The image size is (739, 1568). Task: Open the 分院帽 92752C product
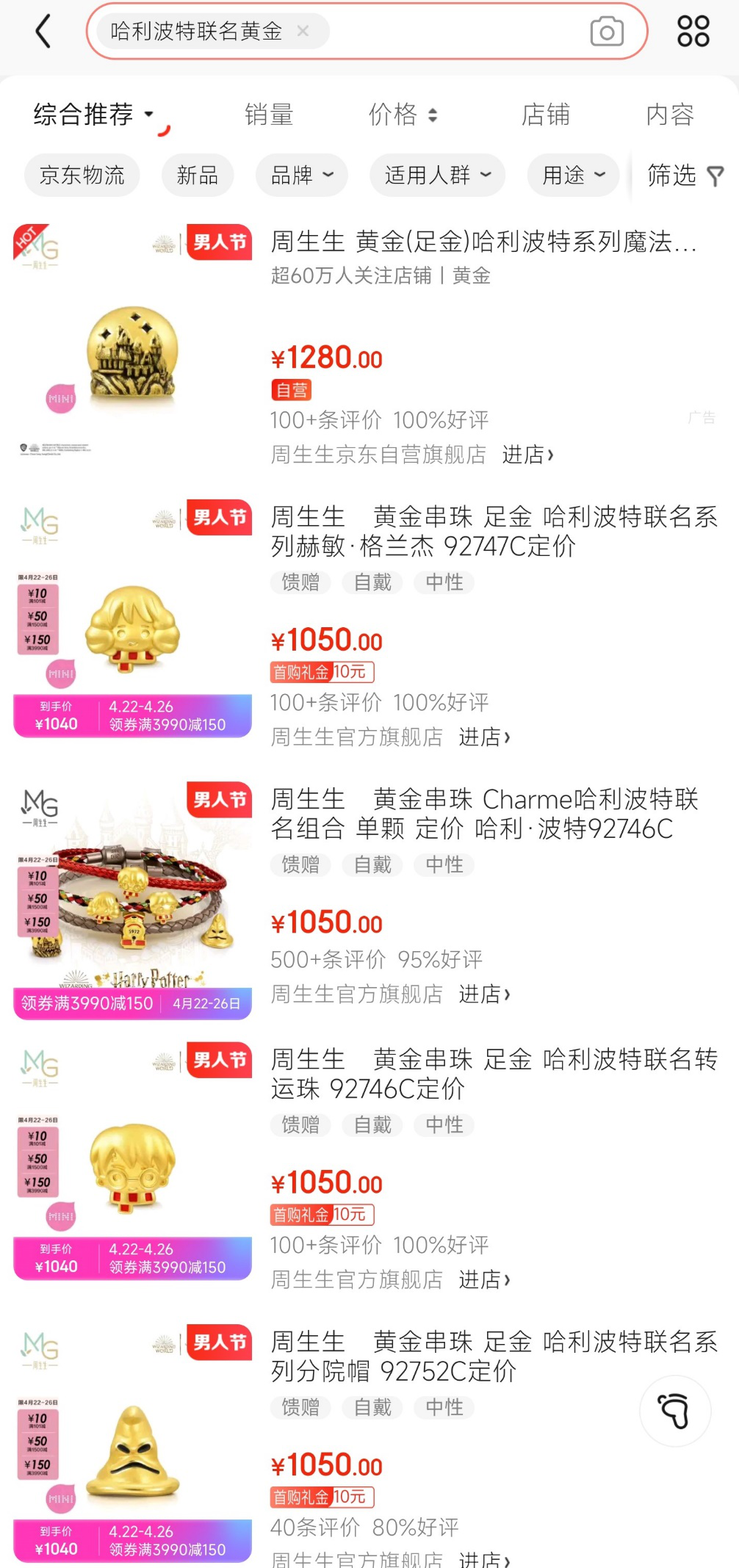point(494,1356)
